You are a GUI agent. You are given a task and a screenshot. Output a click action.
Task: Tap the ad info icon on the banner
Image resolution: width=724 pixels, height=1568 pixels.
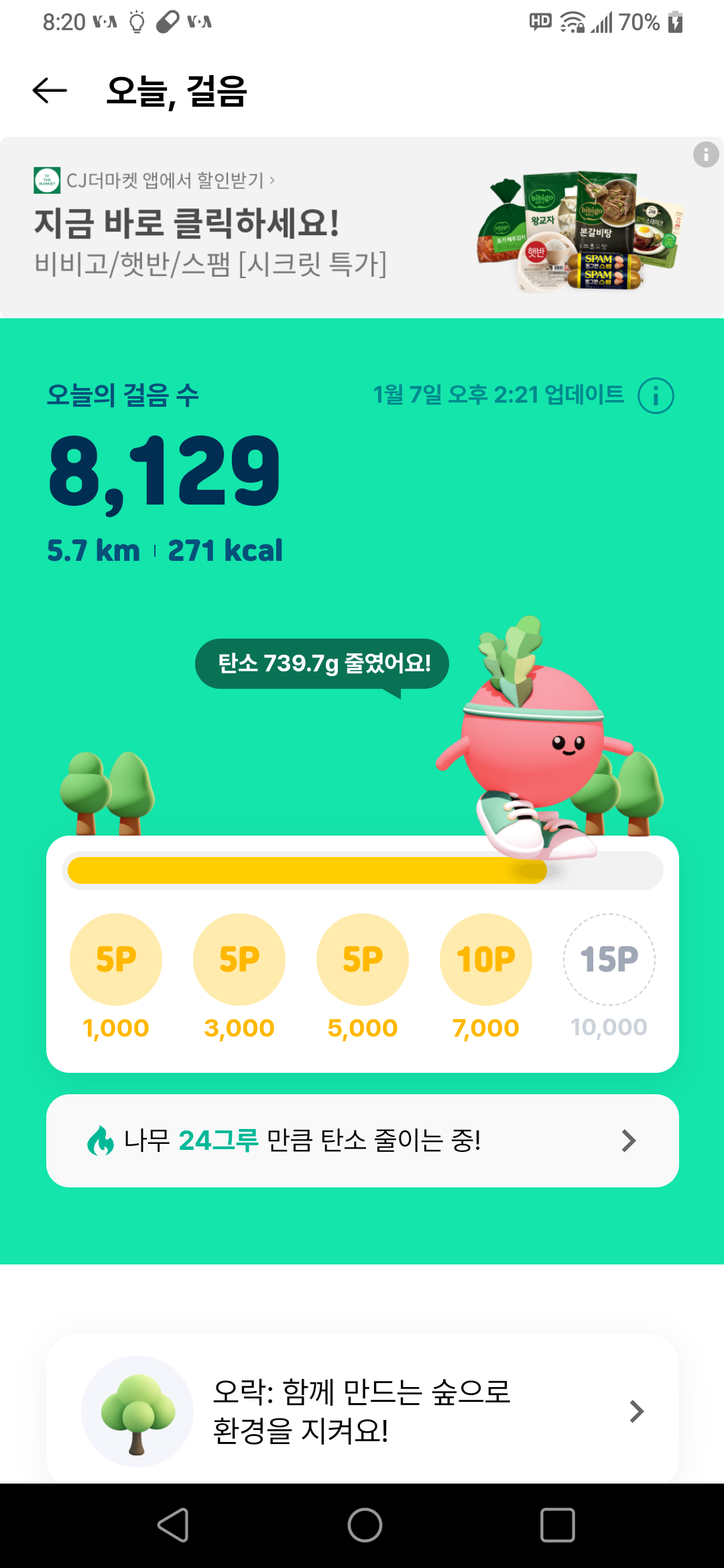pyautogui.click(x=705, y=155)
